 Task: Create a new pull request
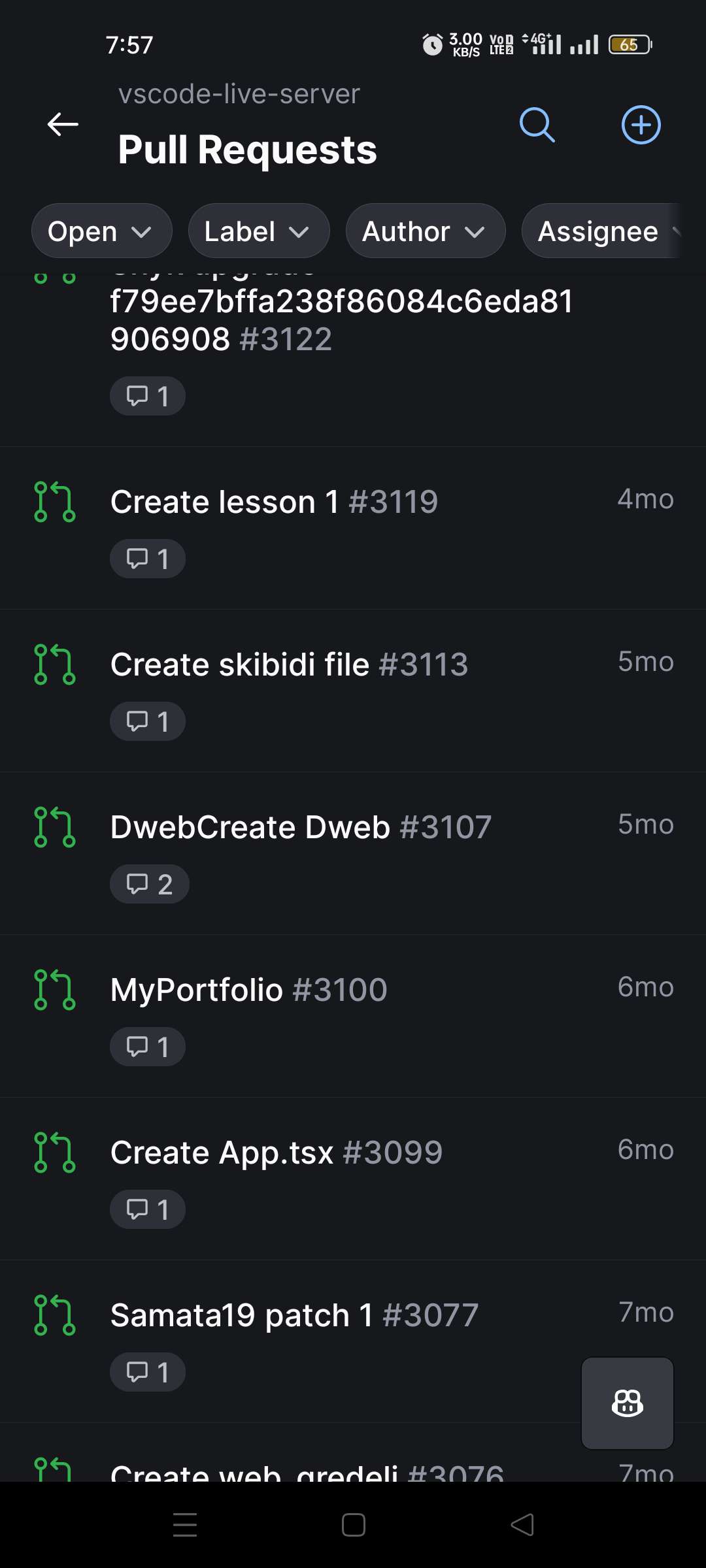click(x=641, y=124)
